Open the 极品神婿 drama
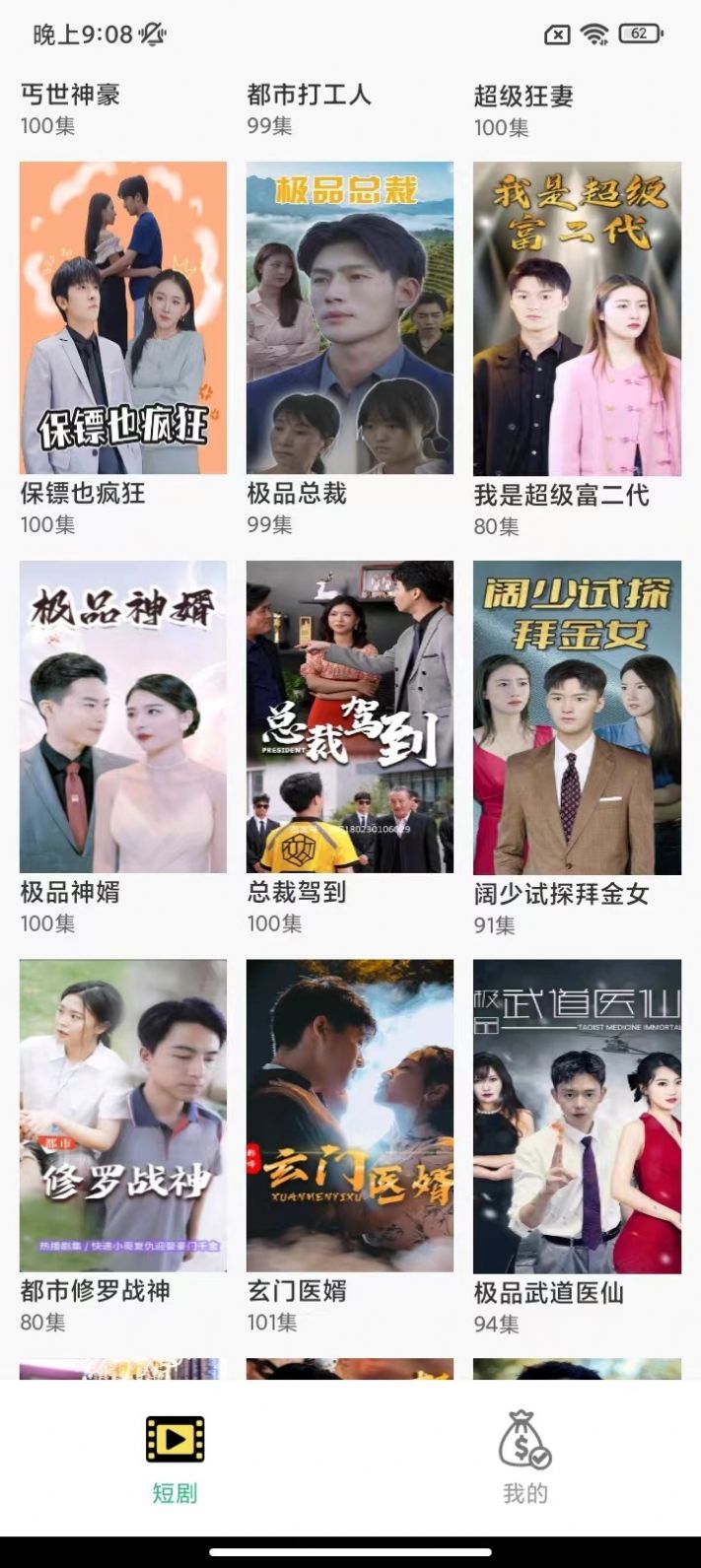 (123, 716)
